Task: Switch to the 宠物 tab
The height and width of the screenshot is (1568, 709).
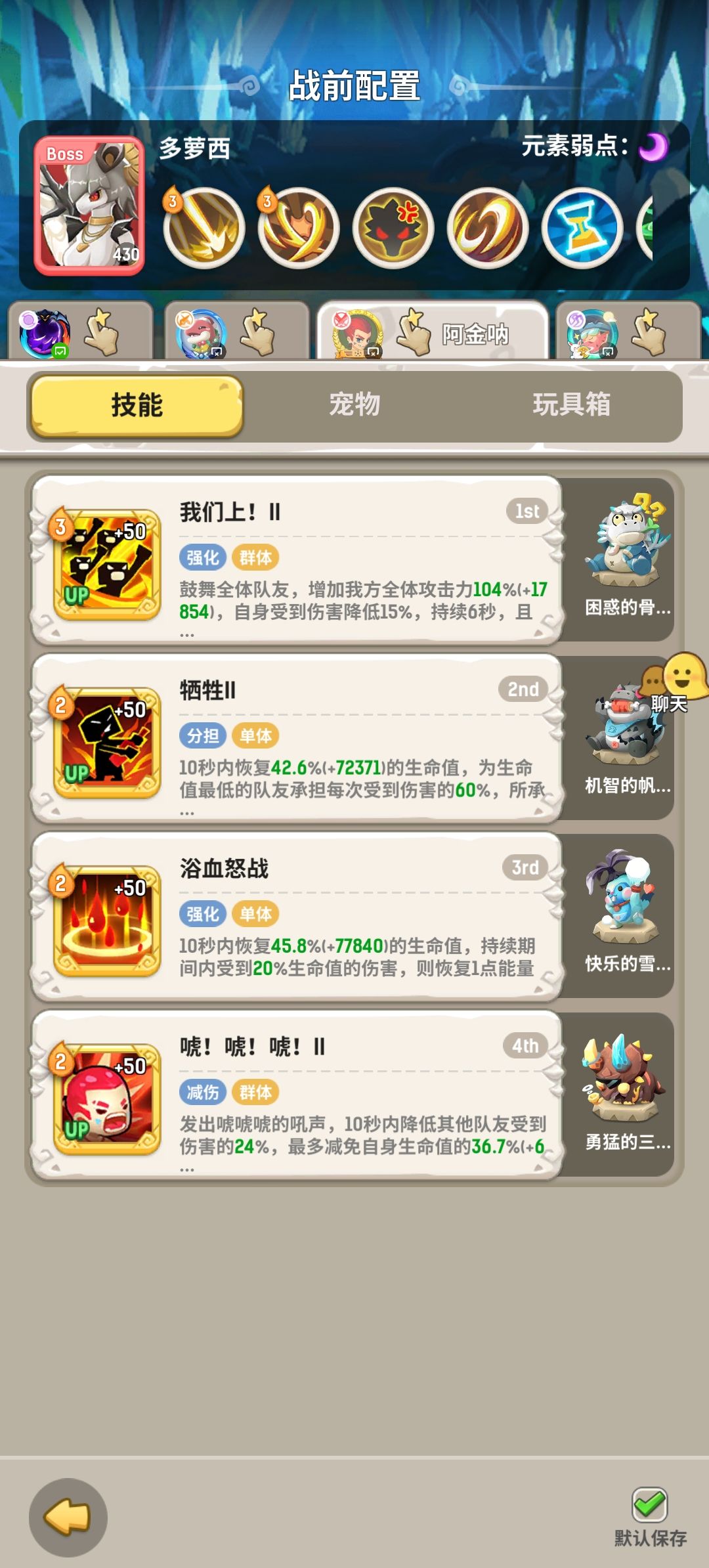Action: [x=354, y=406]
